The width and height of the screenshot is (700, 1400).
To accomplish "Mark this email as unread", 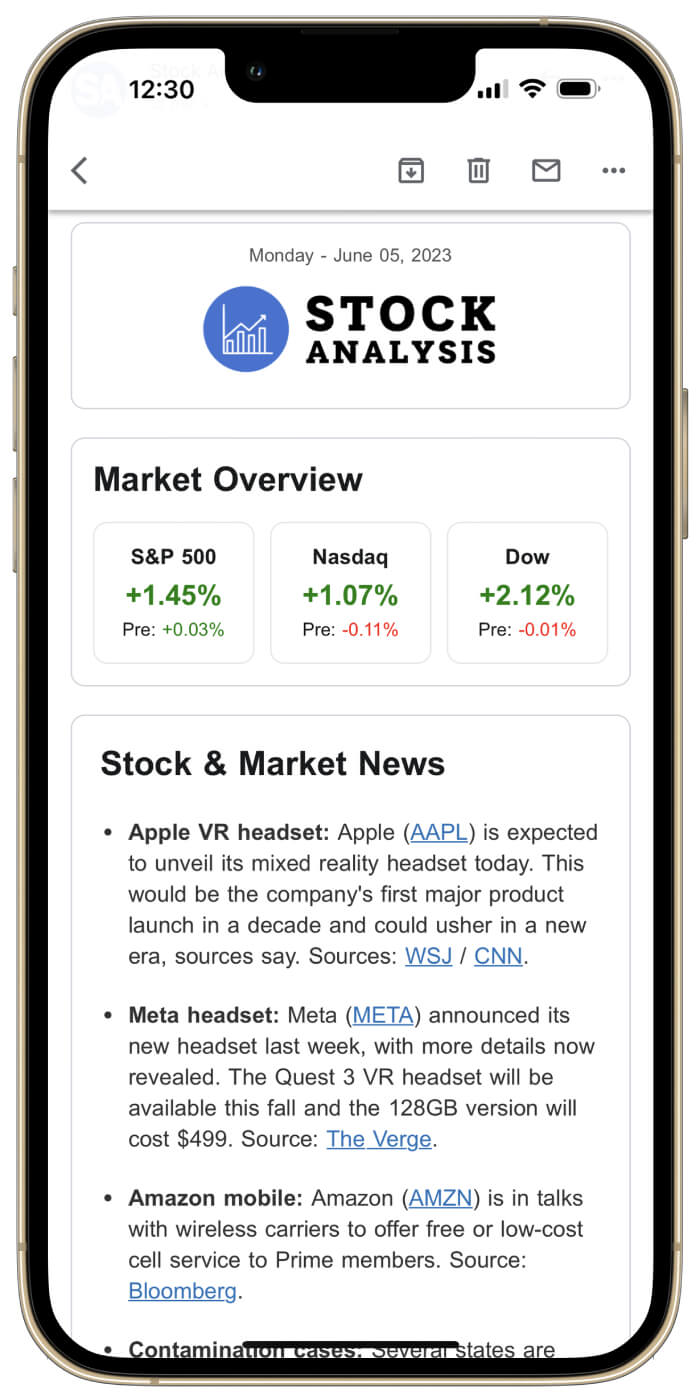I will (546, 171).
